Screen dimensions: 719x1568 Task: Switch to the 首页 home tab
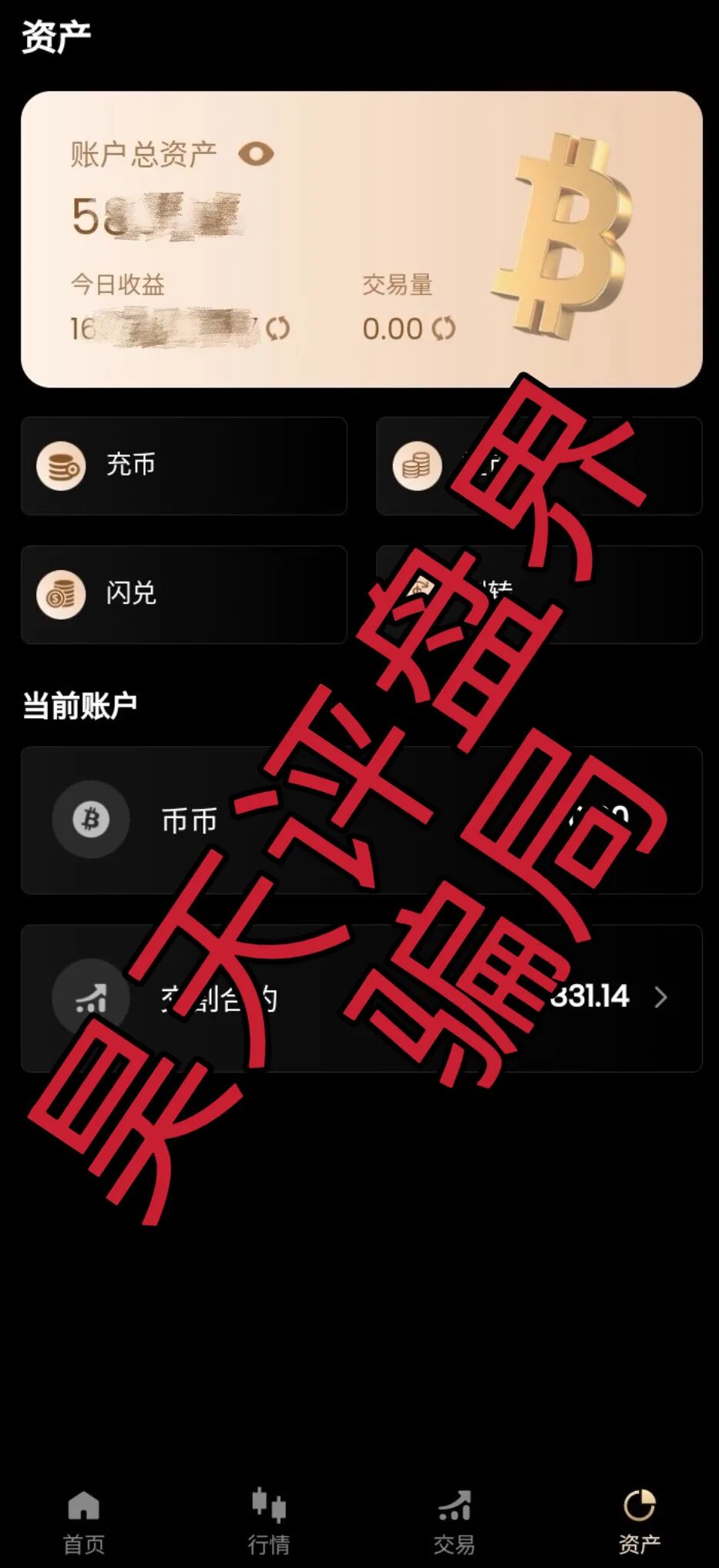(83, 1523)
